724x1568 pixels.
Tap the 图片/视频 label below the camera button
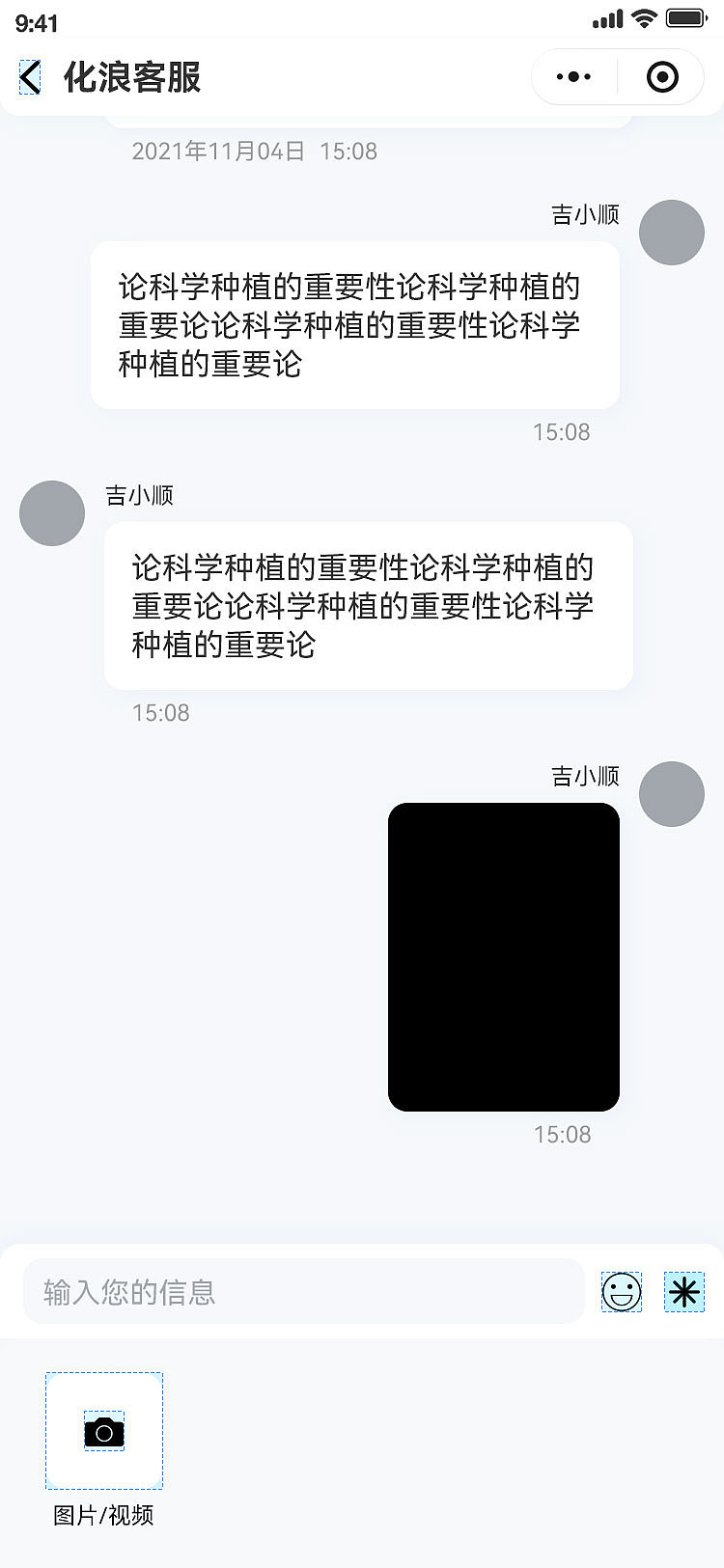click(103, 1516)
